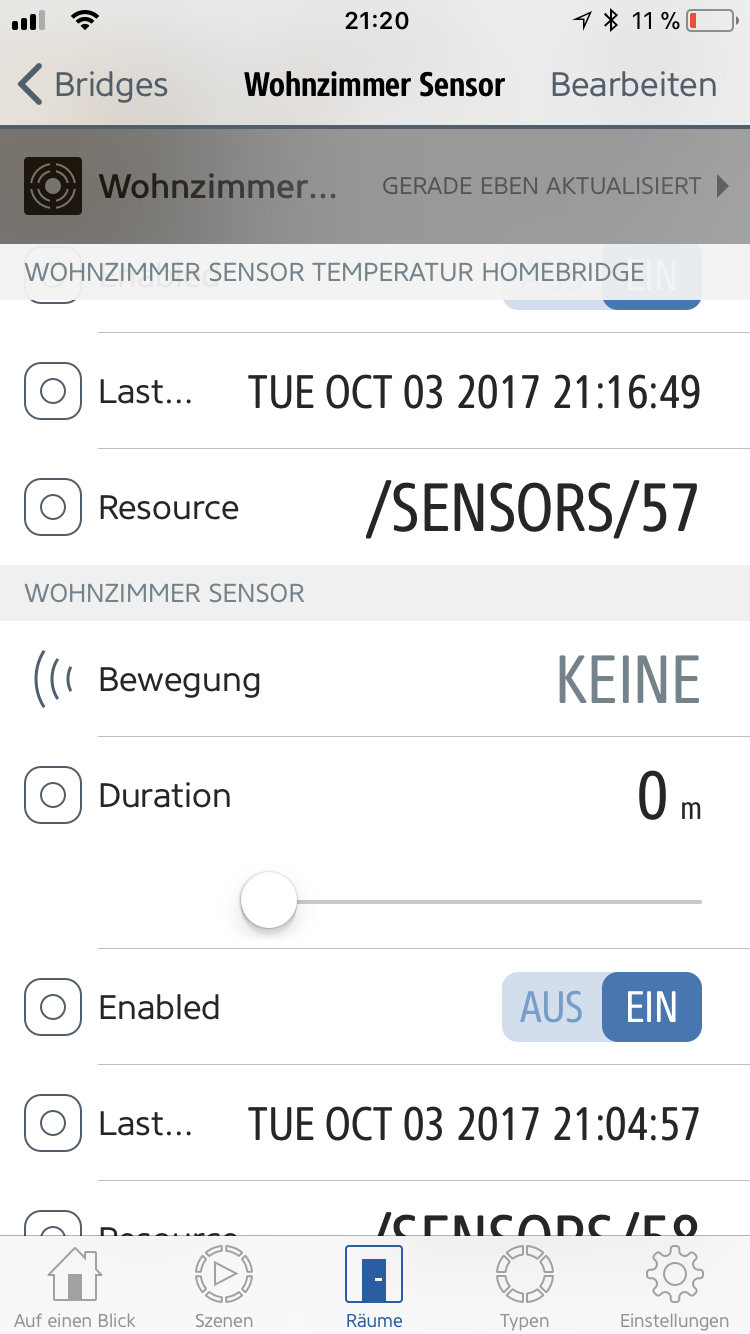This screenshot has height=1334, width=750.
Task: Go back to Bridges
Action: coord(93,85)
